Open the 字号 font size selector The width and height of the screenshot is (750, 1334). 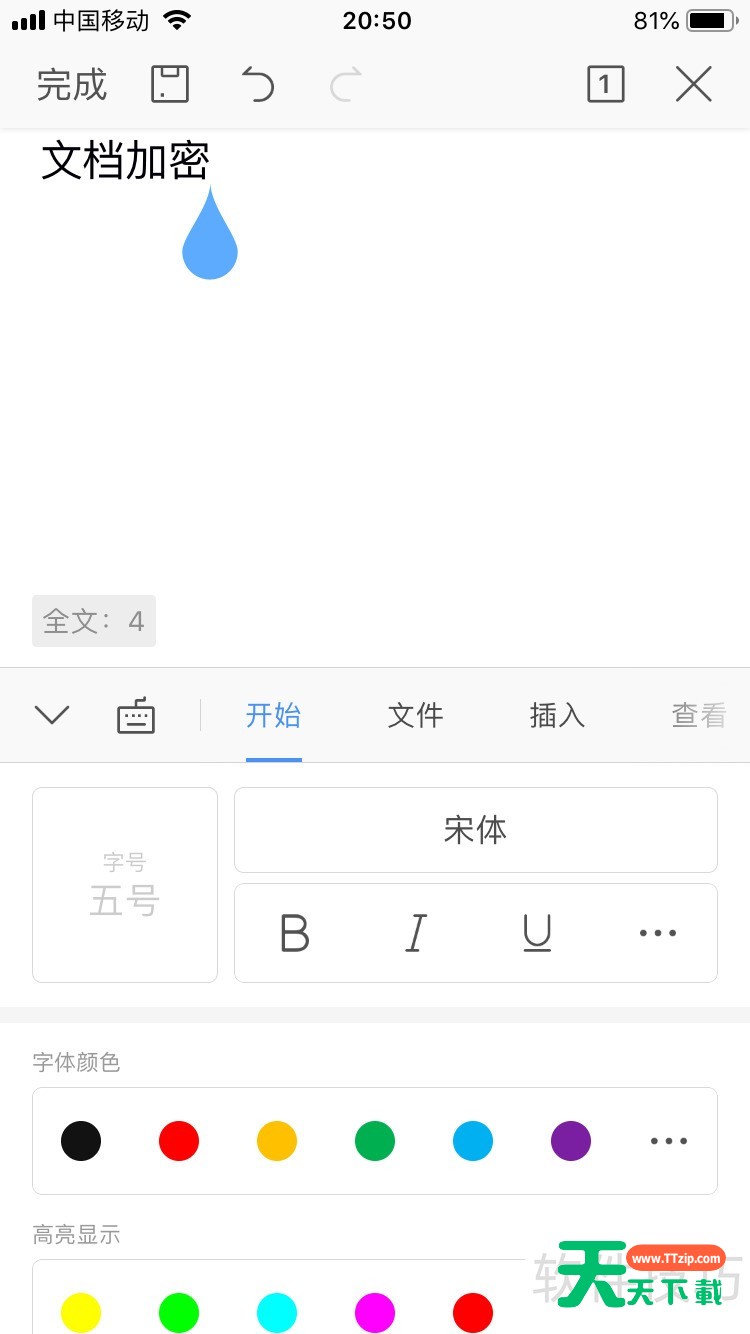tap(125, 885)
